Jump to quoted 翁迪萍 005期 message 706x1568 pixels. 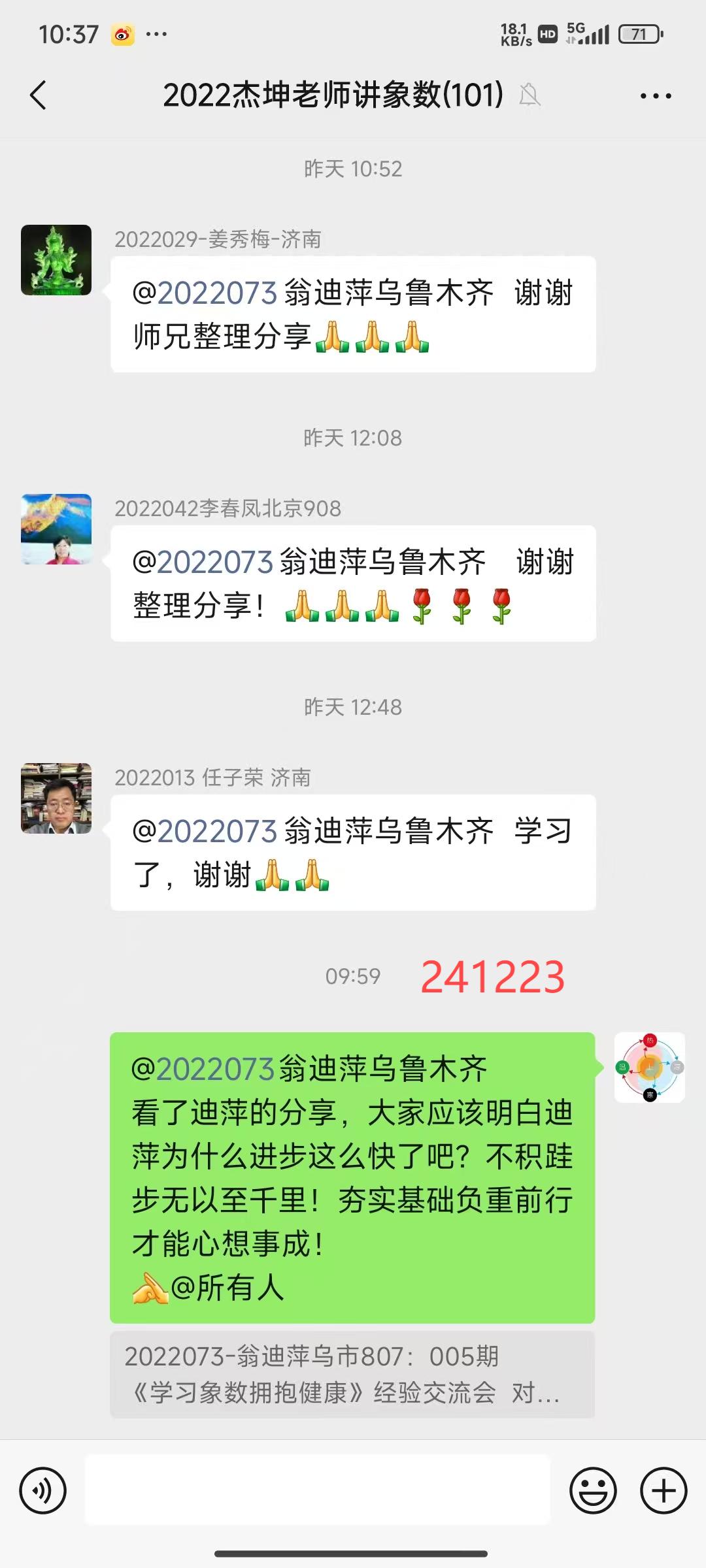(x=352, y=1375)
